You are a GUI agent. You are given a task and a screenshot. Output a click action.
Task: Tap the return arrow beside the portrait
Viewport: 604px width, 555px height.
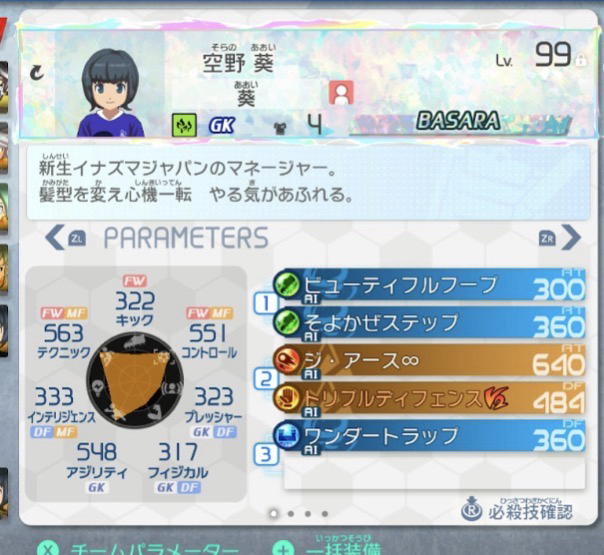pyautogui.click(x=38, y=70)
